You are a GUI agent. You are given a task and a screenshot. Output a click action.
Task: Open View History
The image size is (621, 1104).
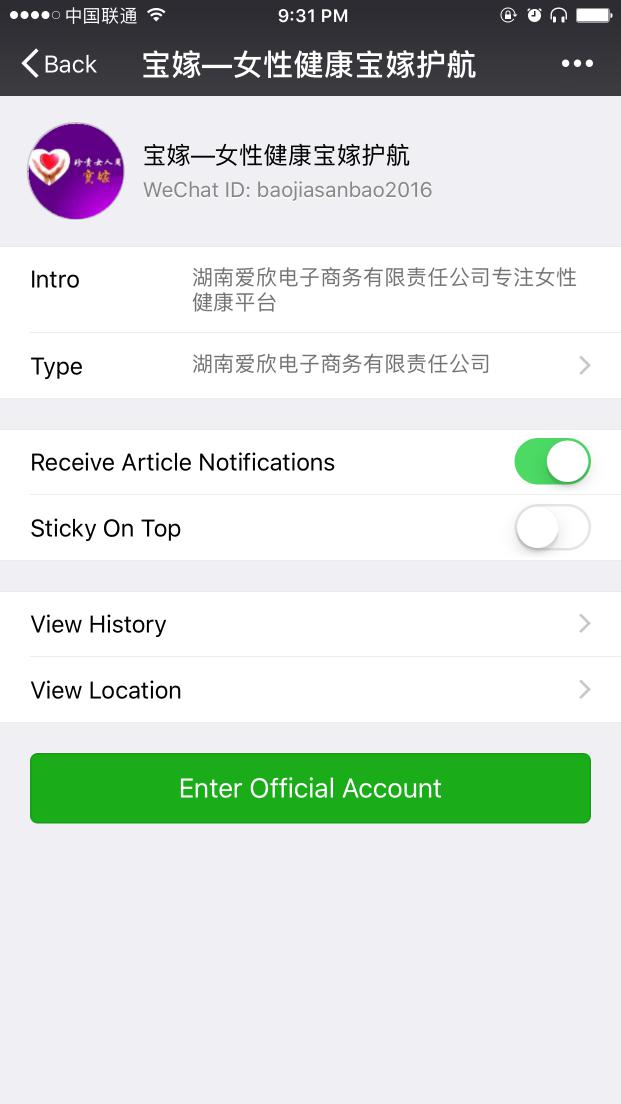click(x=310, y=624)
